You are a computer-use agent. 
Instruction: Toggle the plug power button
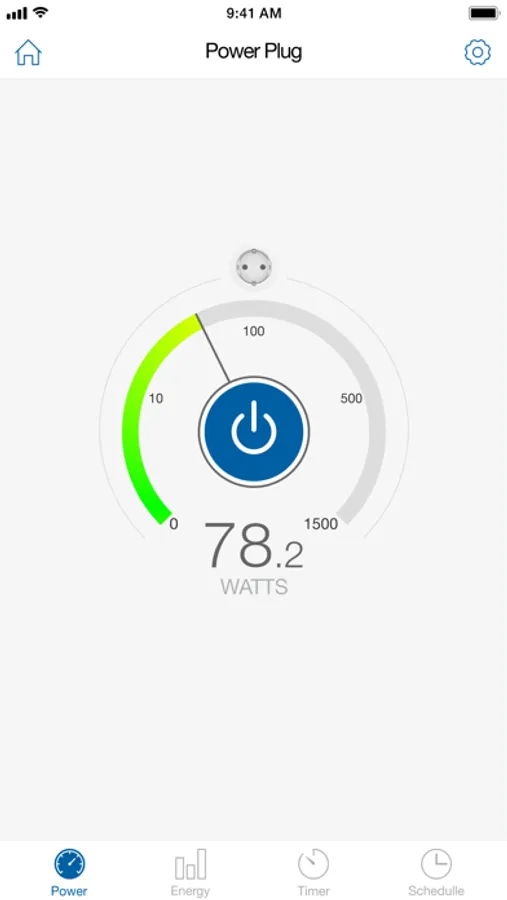pos(254,432)
